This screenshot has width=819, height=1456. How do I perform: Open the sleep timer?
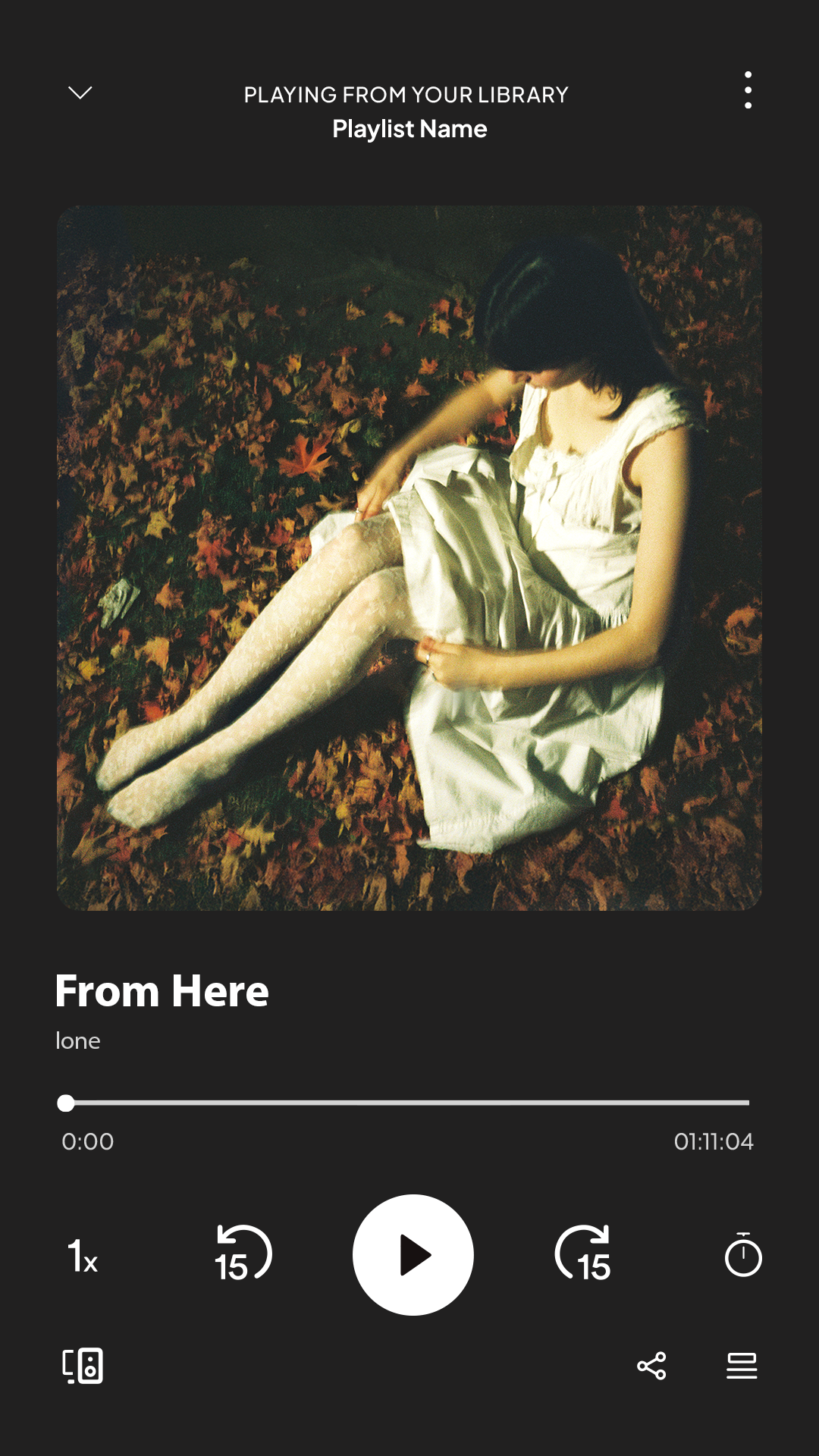click(742, 1255)
